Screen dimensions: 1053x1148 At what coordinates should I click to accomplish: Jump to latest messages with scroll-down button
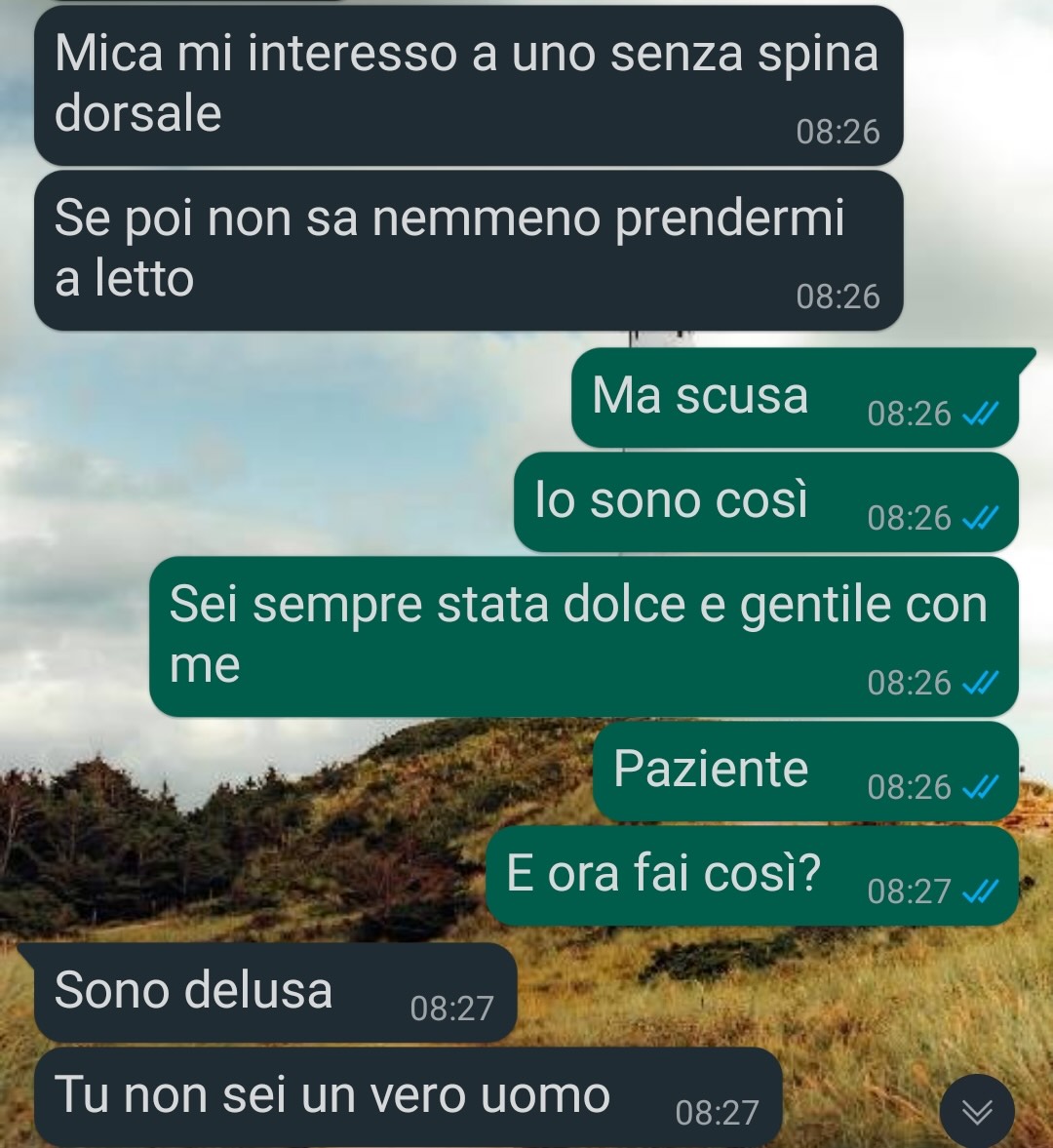click(977, 1111)
